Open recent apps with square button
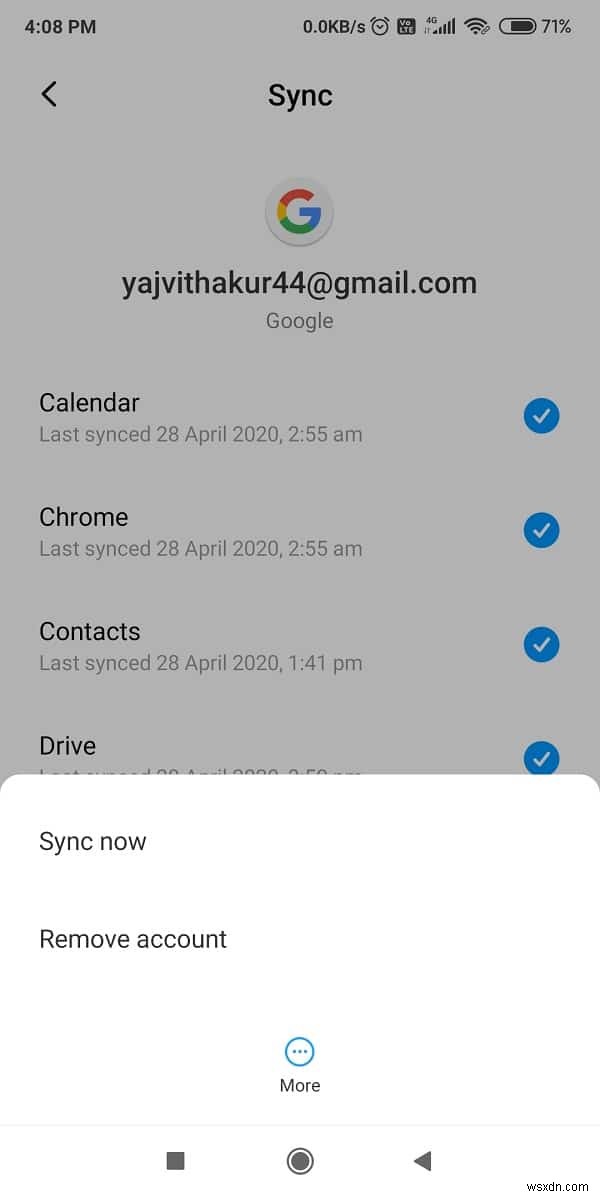This screenshot has width=600, height=1197. [176, 1160]
